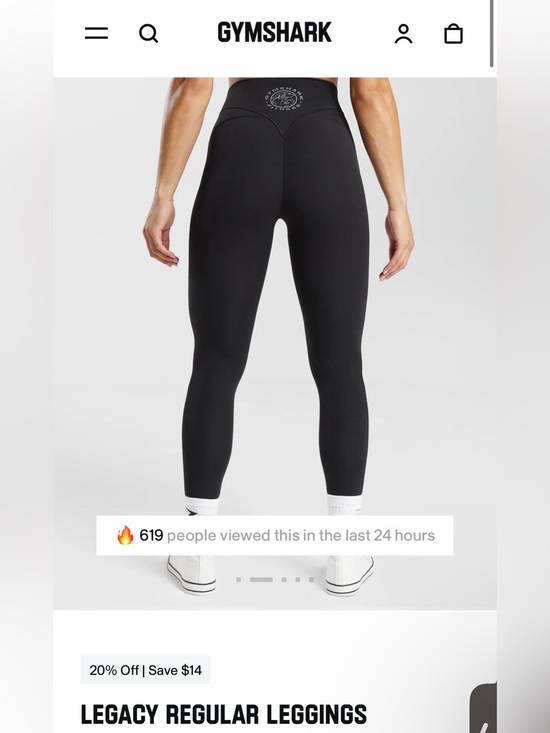Open the hamburger menu
Image resolution: width=550 pixels, height=733 pixels.
[x=96, y=33]
